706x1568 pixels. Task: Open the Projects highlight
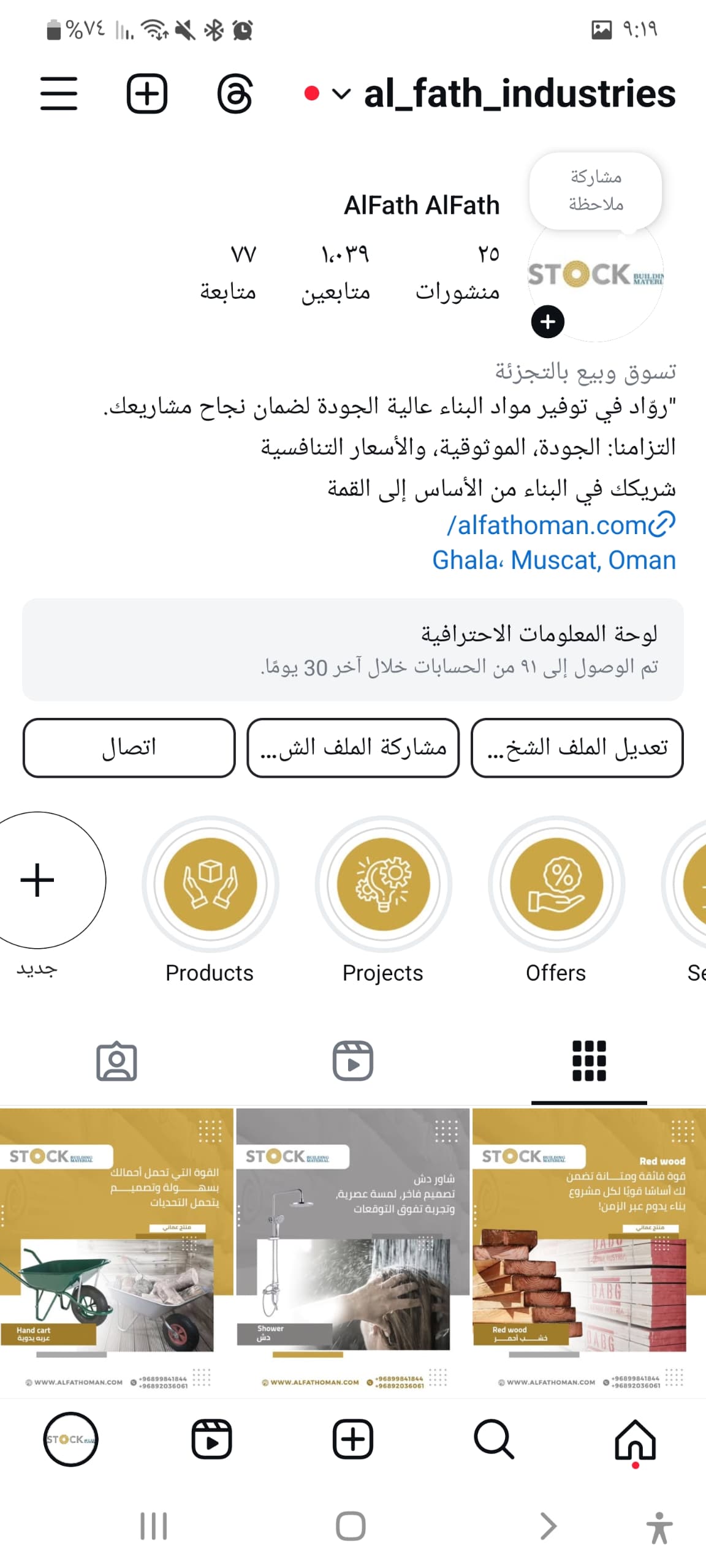click(384, 884)
